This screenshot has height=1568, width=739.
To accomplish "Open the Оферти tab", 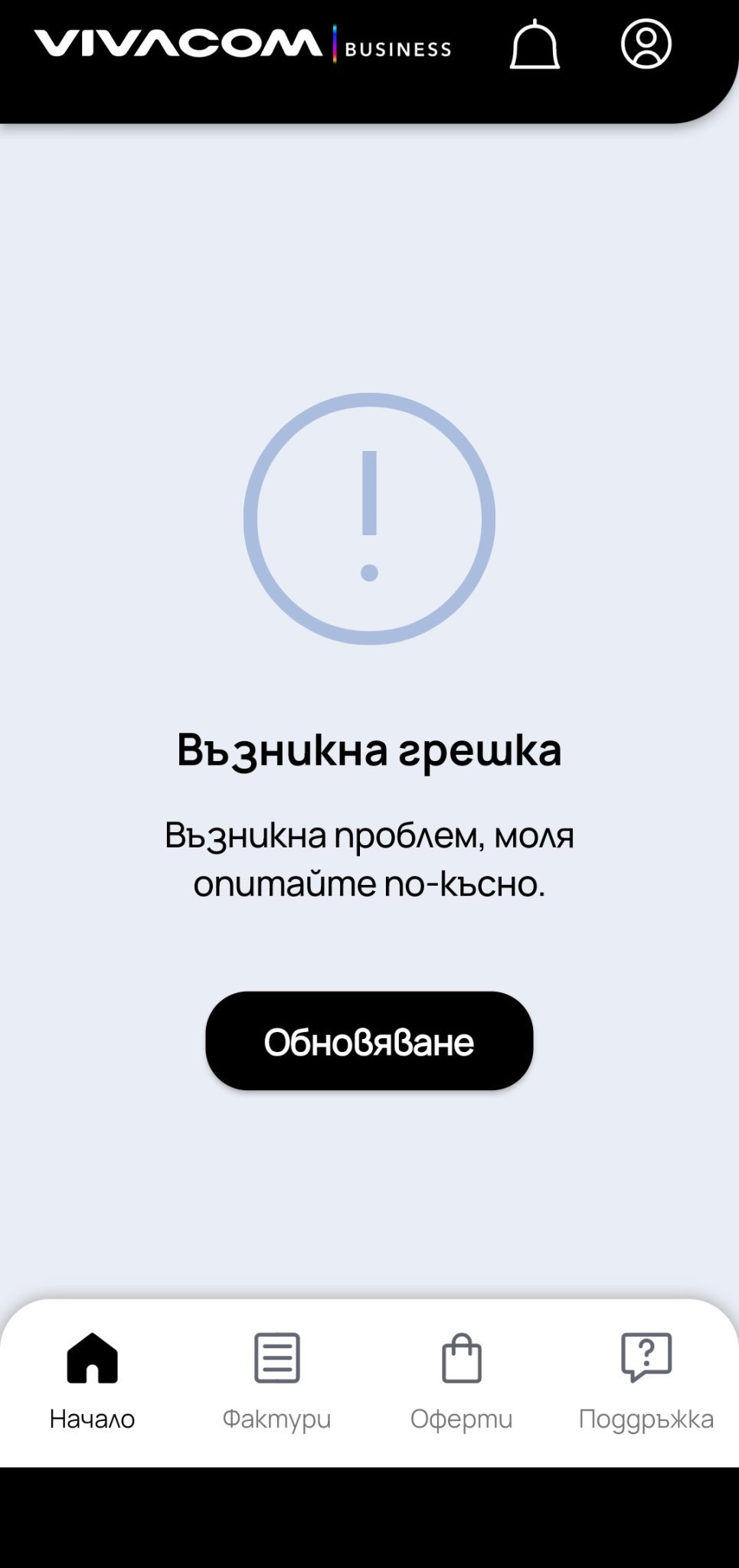I will pos(461,1380).
